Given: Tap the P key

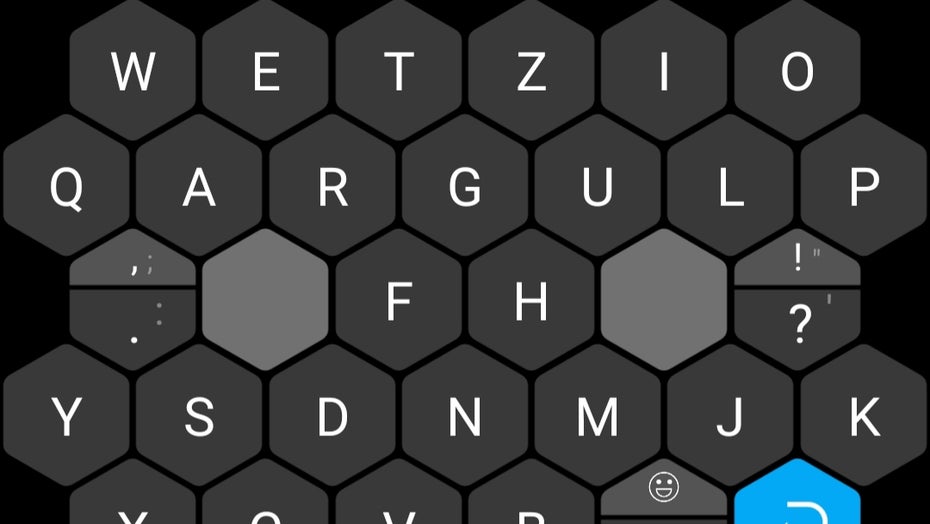Looking at the screenshot, I should (864, 187).
